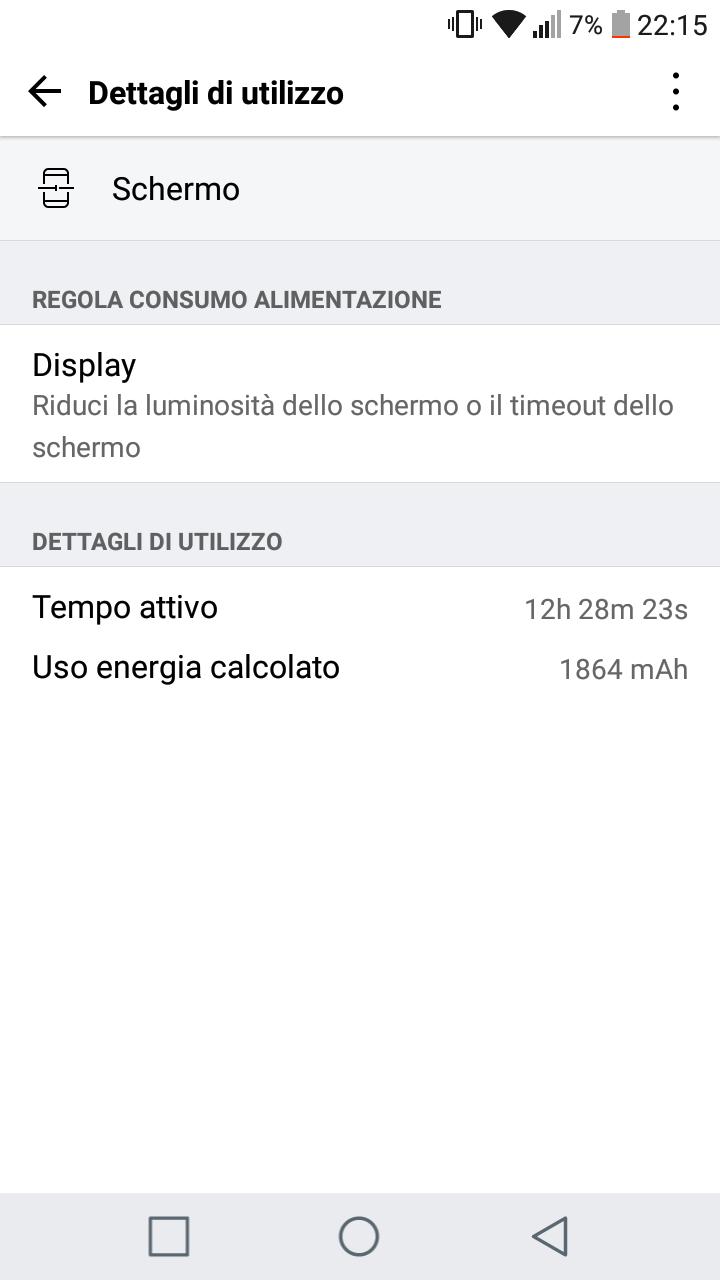This screenshot has width=720, height=1280.
Task: Open the Display settings row
Action: click(360, 404)
